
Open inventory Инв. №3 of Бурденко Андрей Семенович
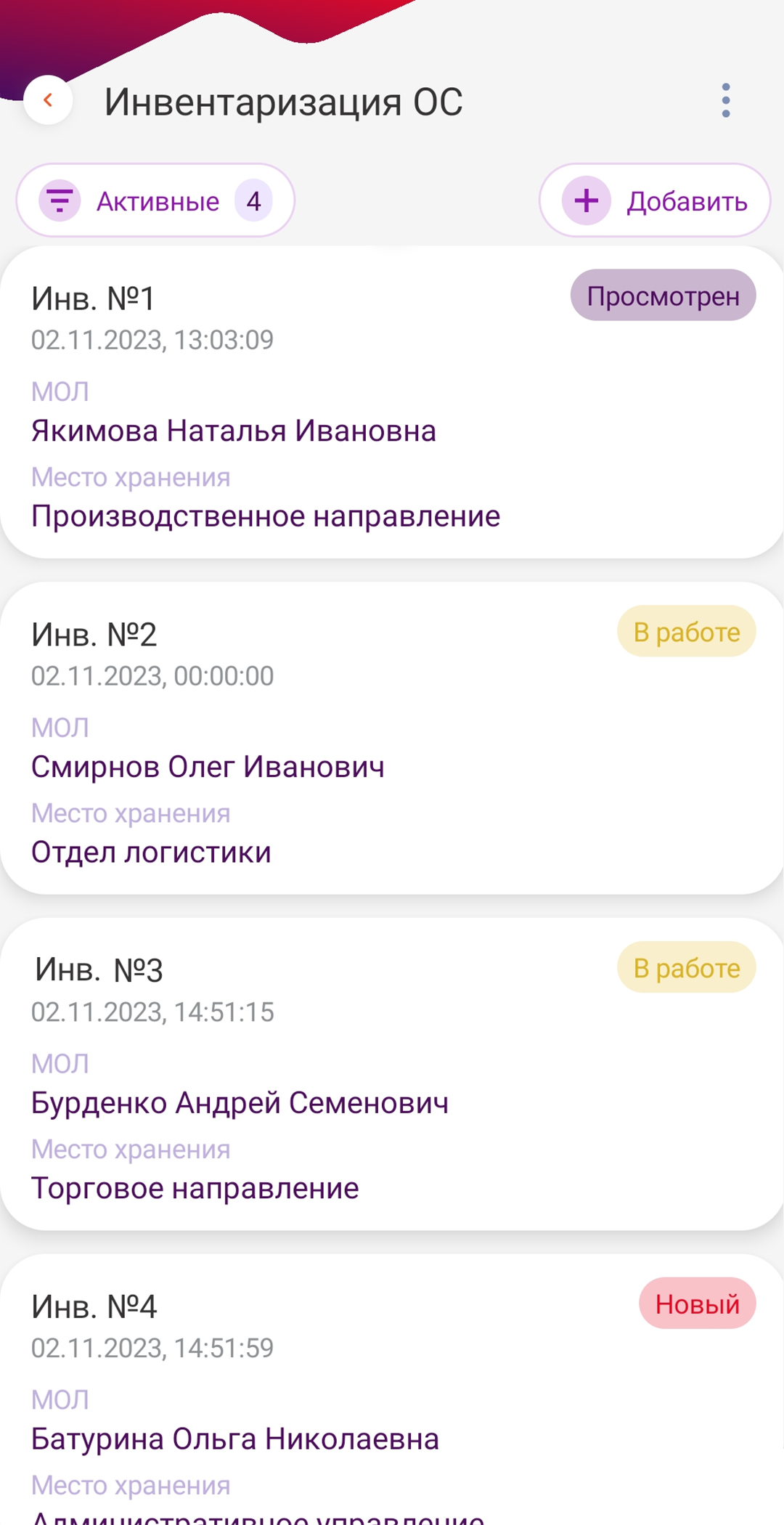click(392, 1075)
